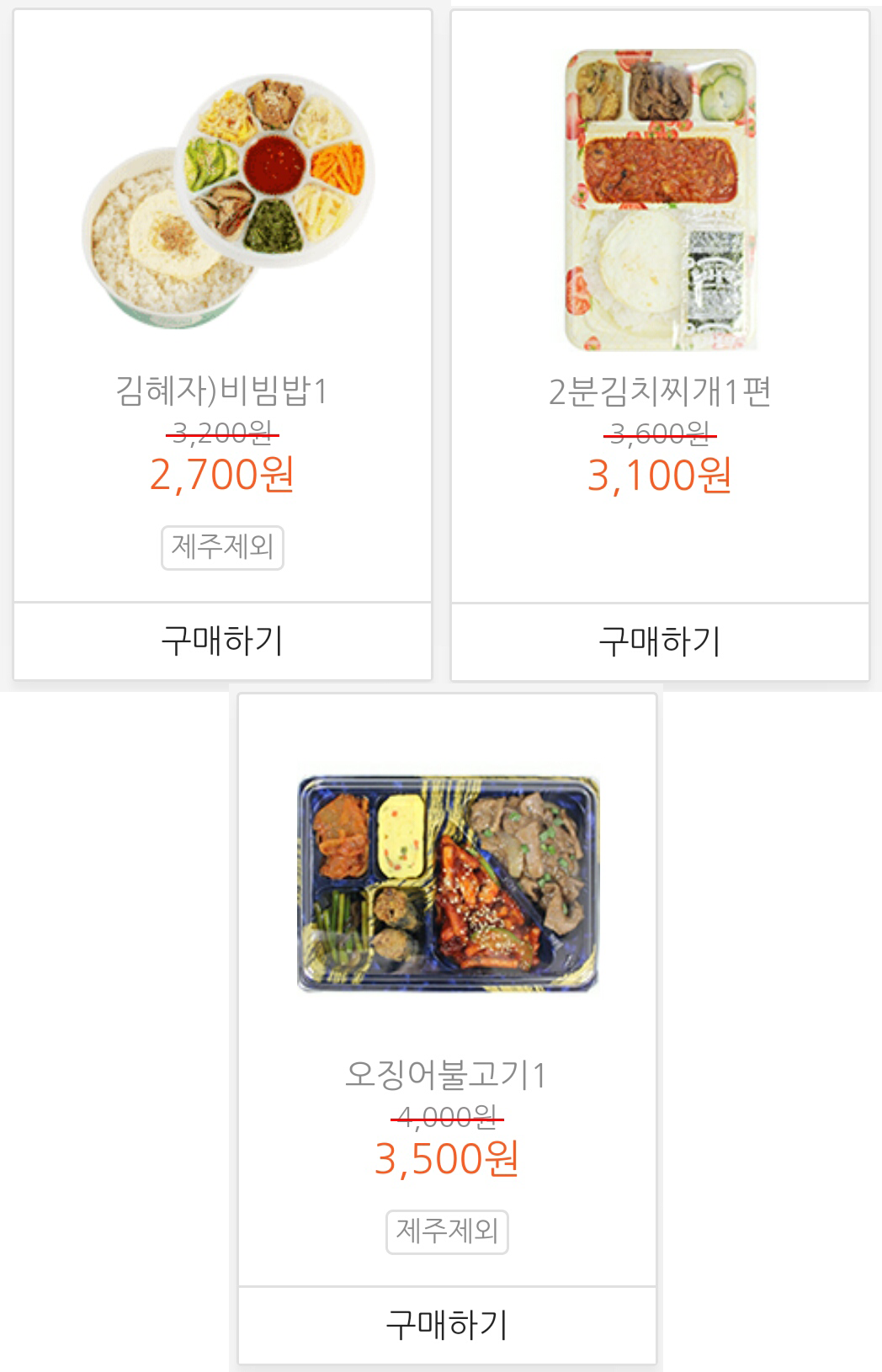The image size is (882, 1372).
Task: Tap 구매하기 for 김혜자)비빔밥1
Action: [x=222, y=641]
